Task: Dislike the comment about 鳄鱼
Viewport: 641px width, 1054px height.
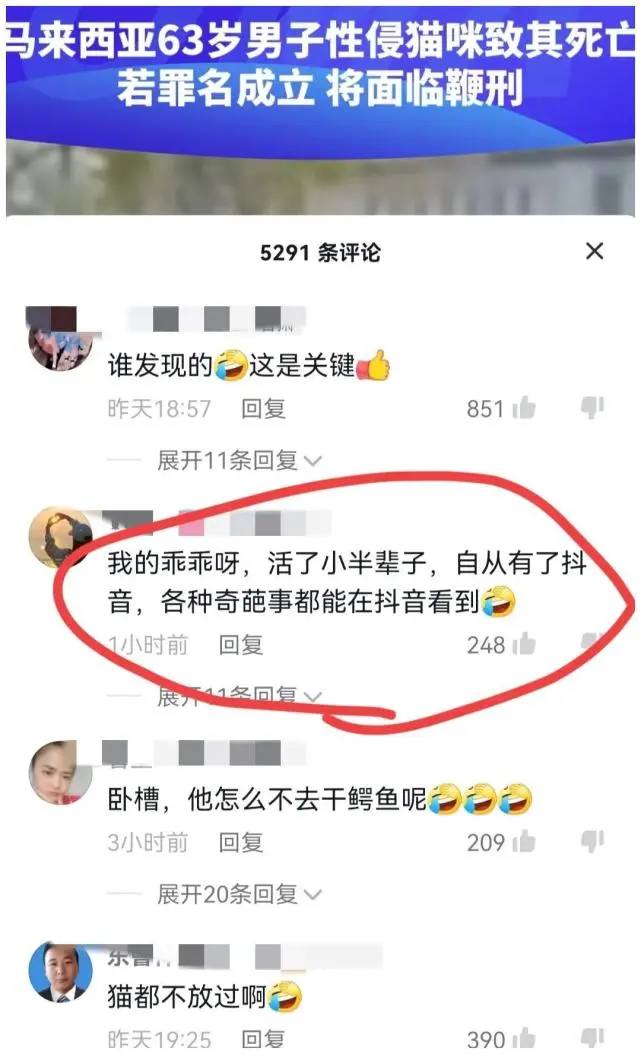Action: [593, 842]
